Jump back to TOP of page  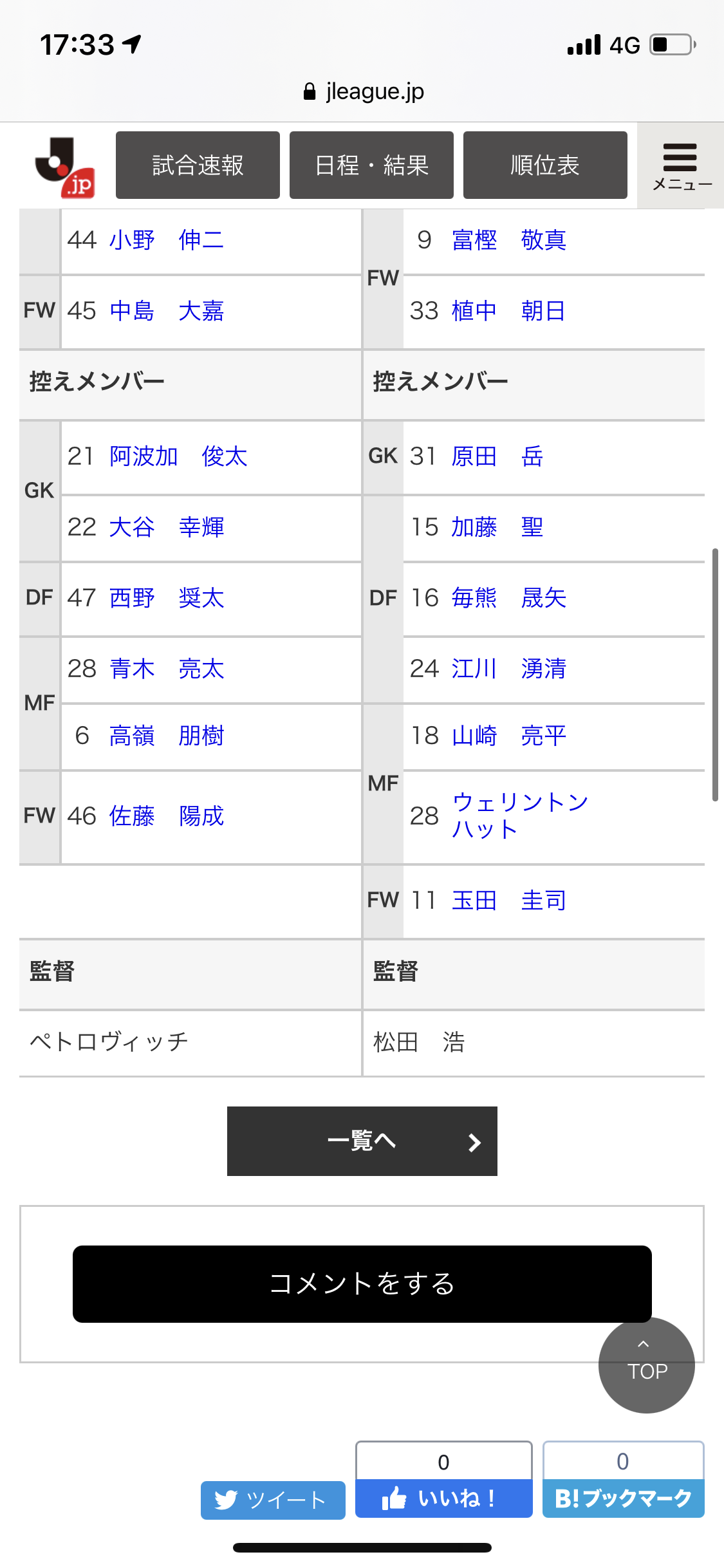pos(646,1365)
